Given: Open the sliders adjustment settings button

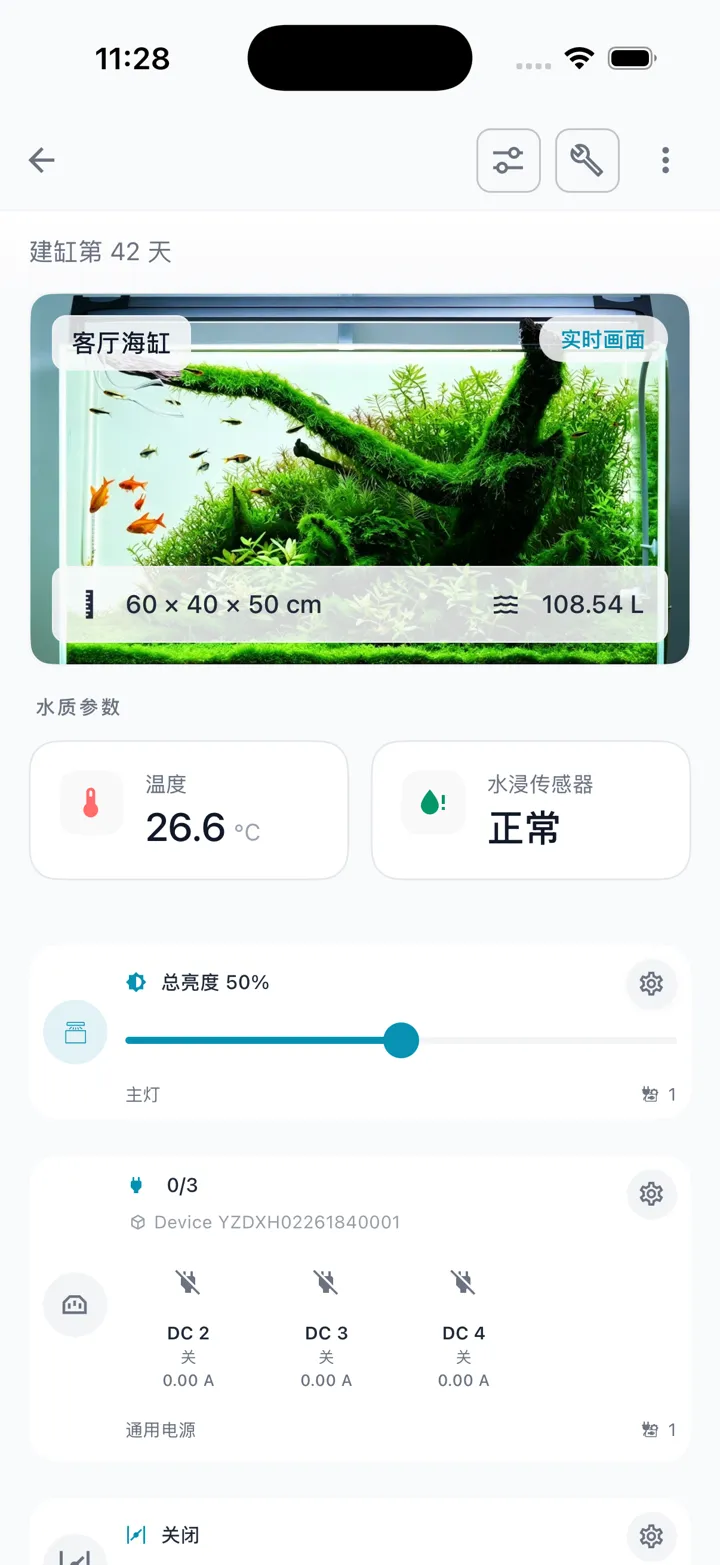Looking at the screenshot, I should pyautogui.click(x=508, y=160).
